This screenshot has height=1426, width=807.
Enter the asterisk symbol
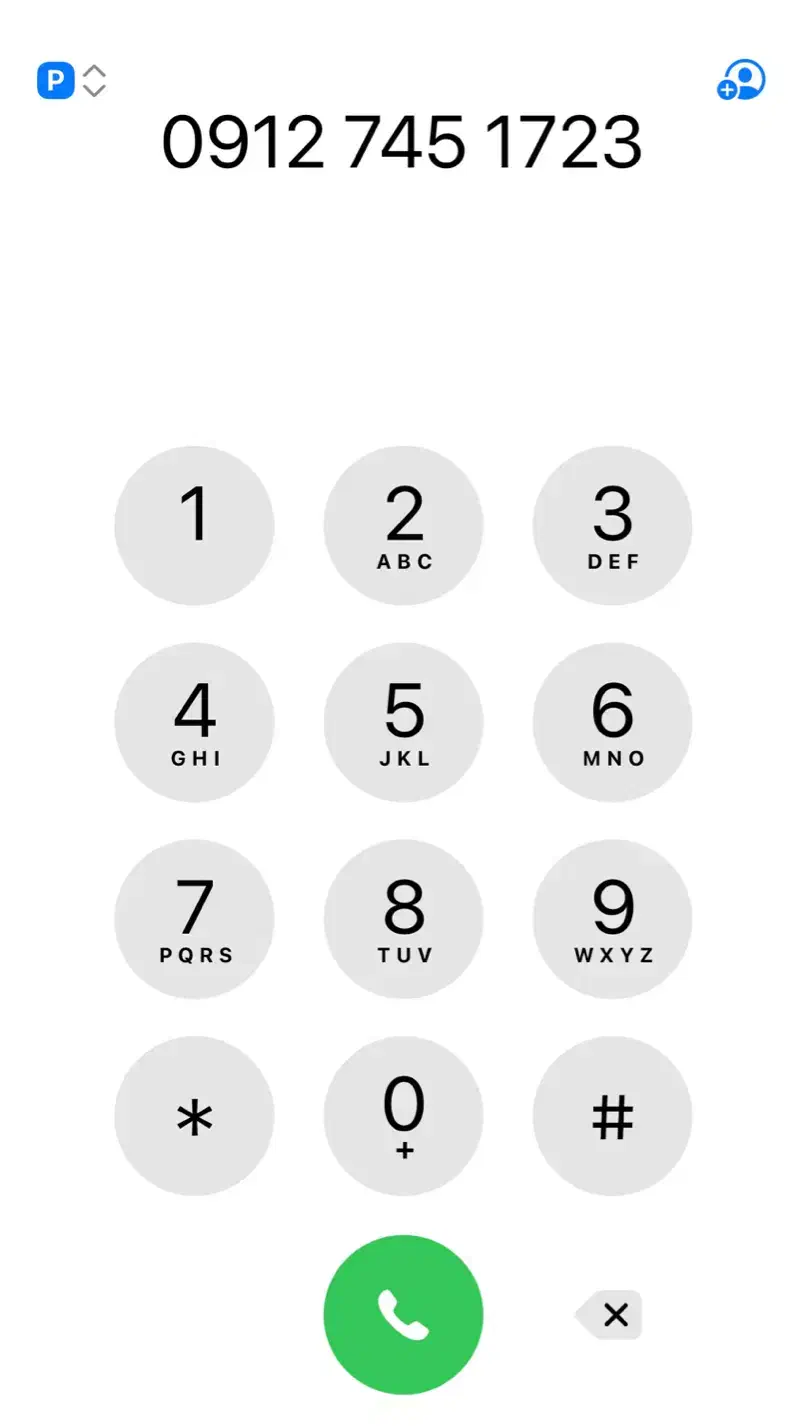tap(194, 1116)
